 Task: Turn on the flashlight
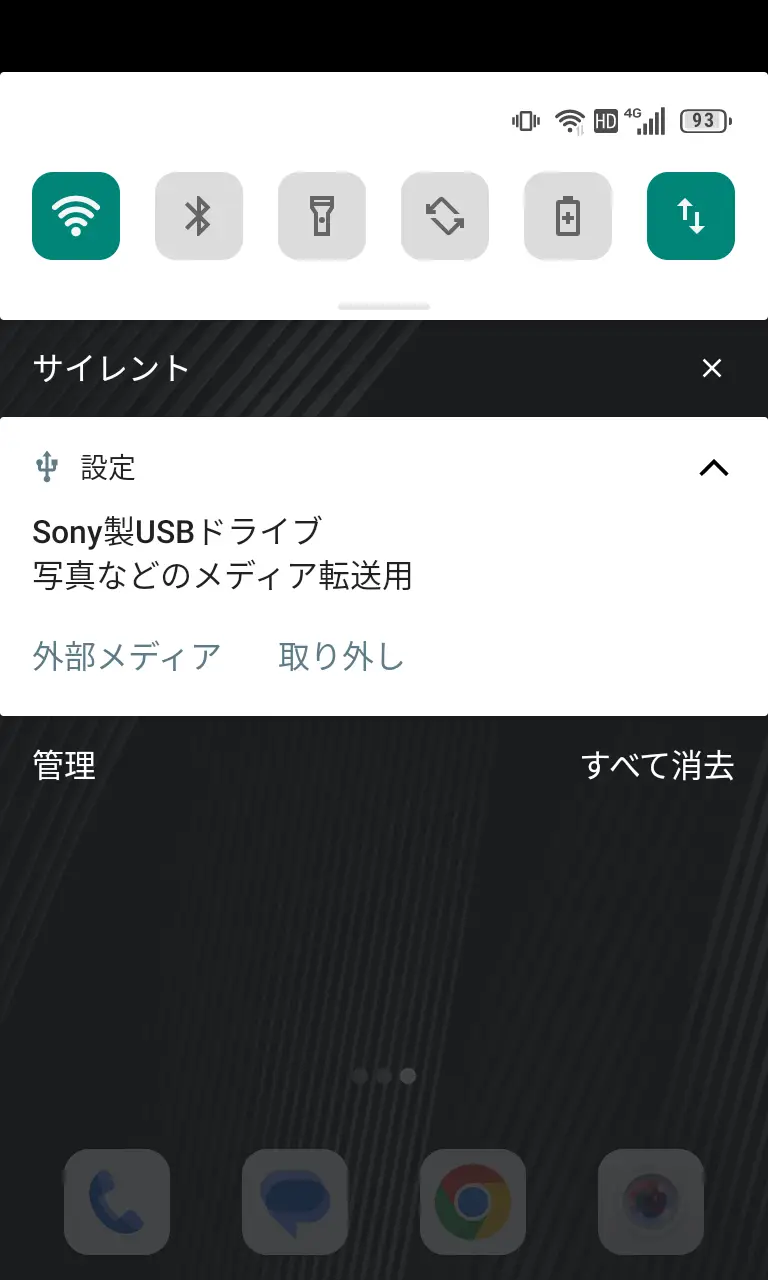tap(322, 216)
